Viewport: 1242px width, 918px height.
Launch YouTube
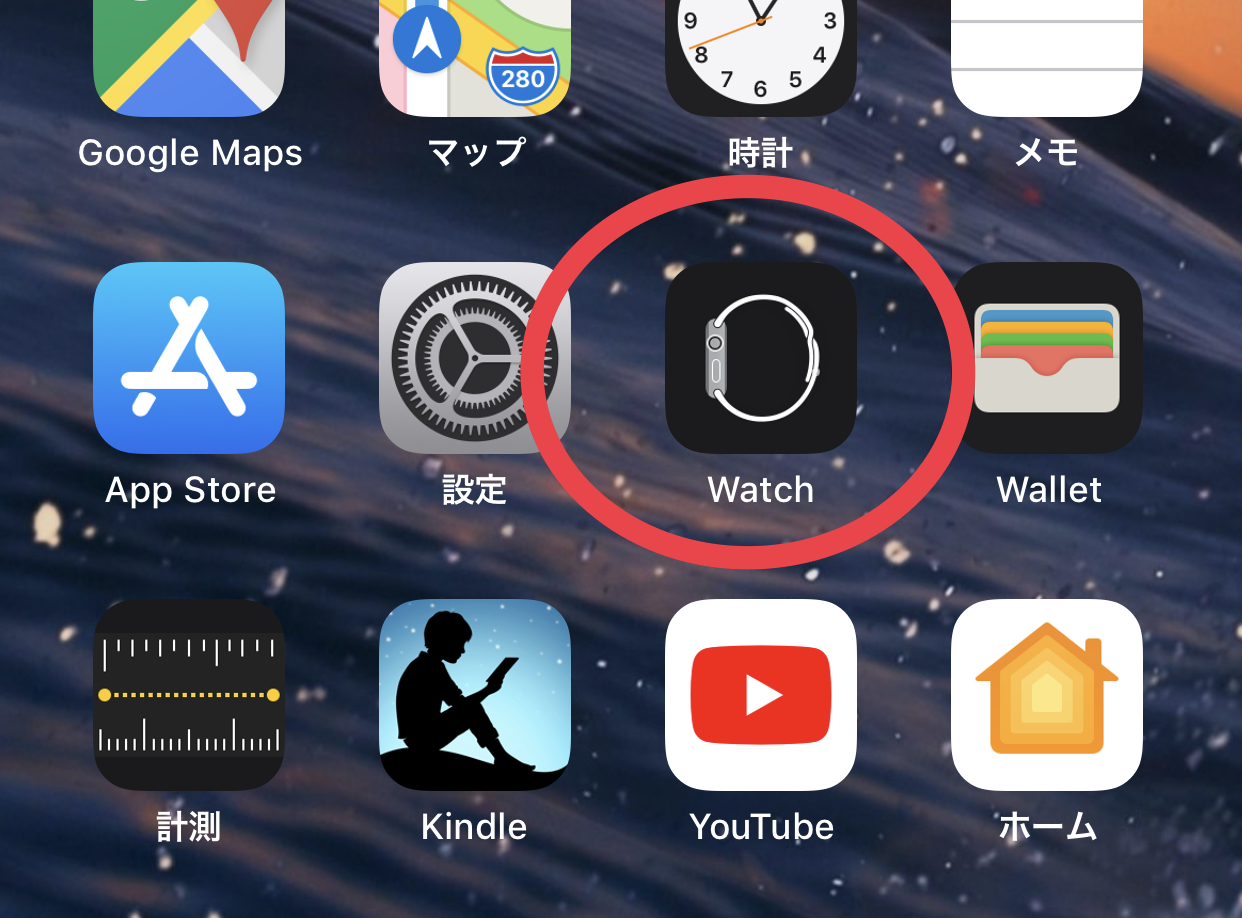[761, 695]
